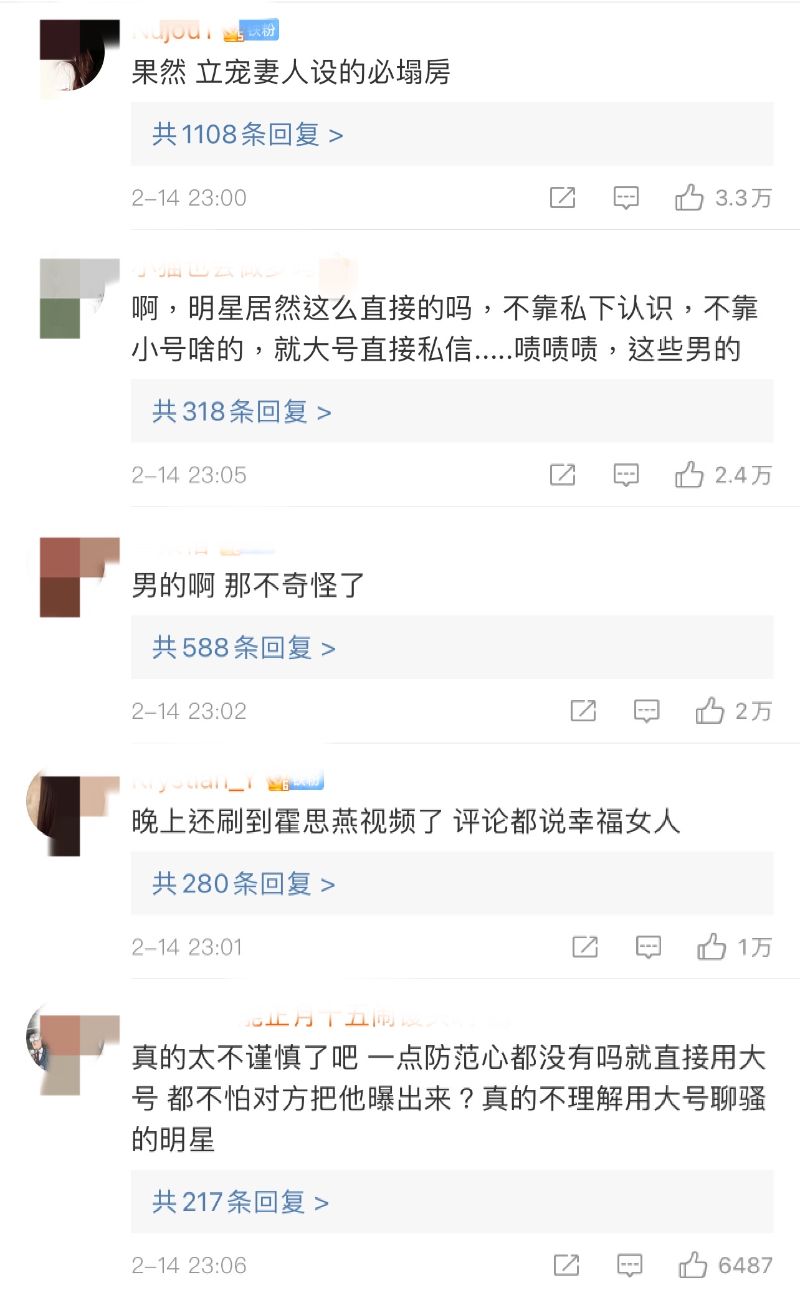800x1295 pixels.
Task: View the 共588条回复 replies
Action: [243, 648]
